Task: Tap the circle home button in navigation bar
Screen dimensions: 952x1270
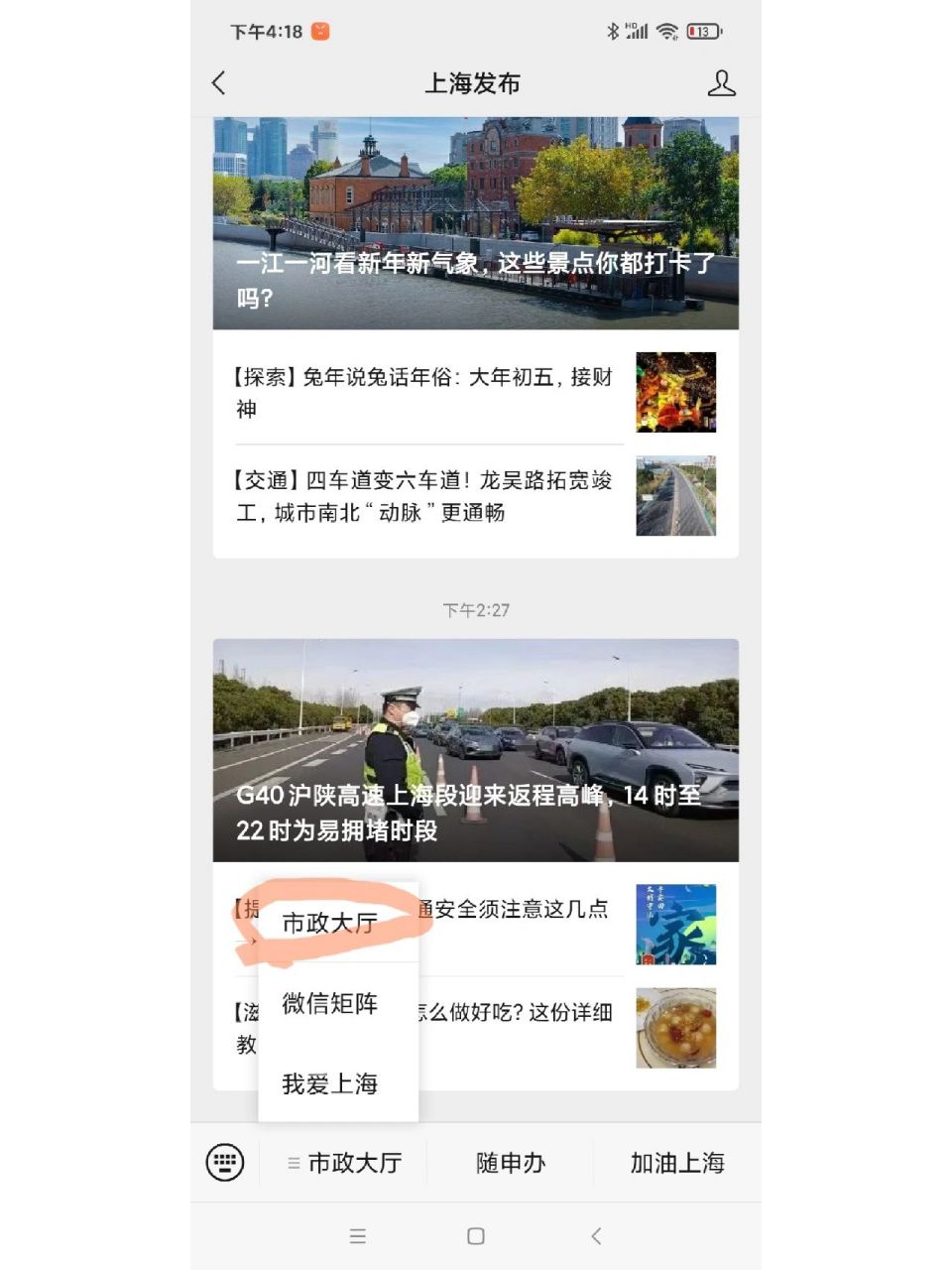Action: click(x=476, y=1236)
